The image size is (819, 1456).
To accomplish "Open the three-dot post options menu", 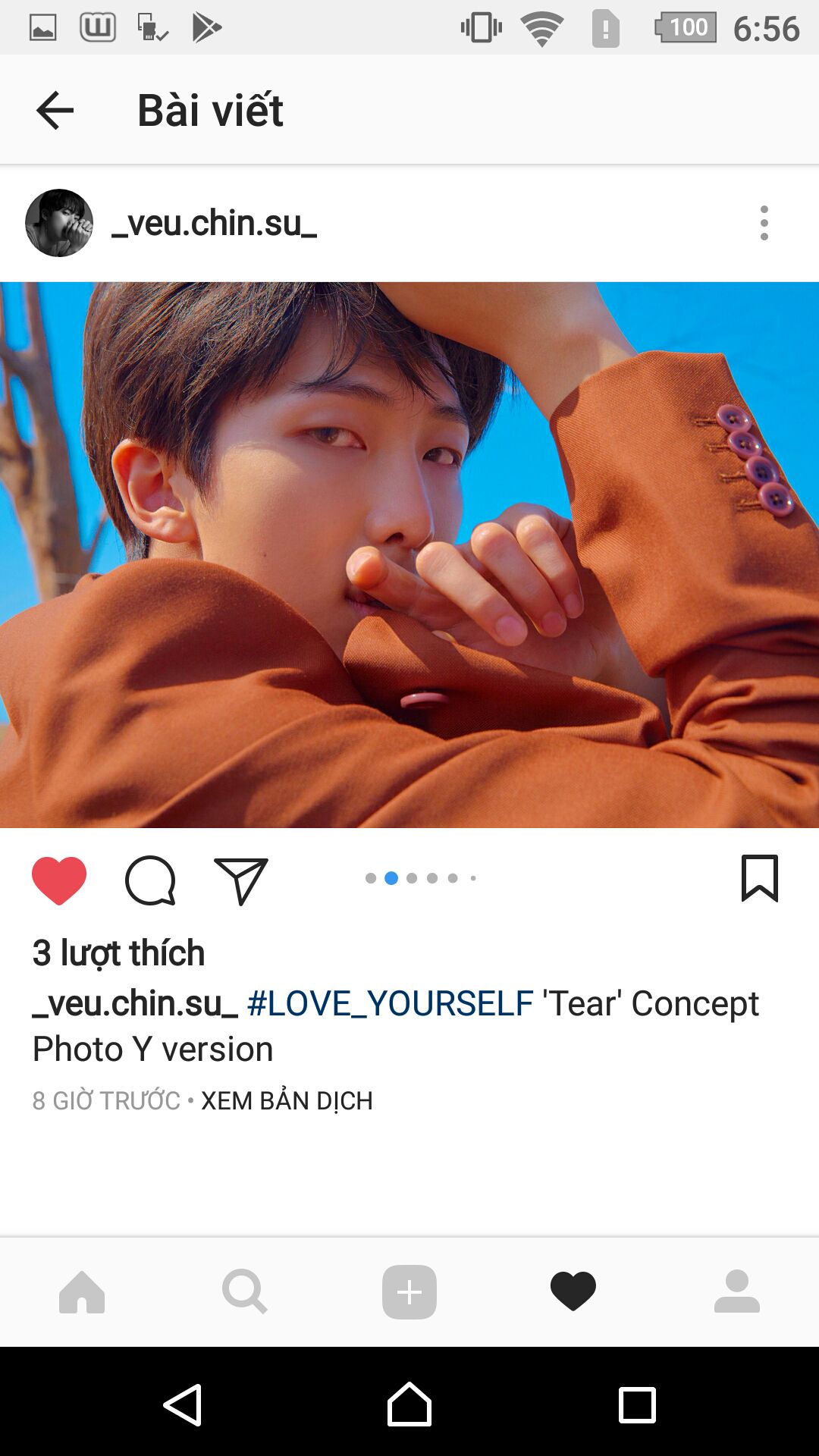I will [764, 223].
